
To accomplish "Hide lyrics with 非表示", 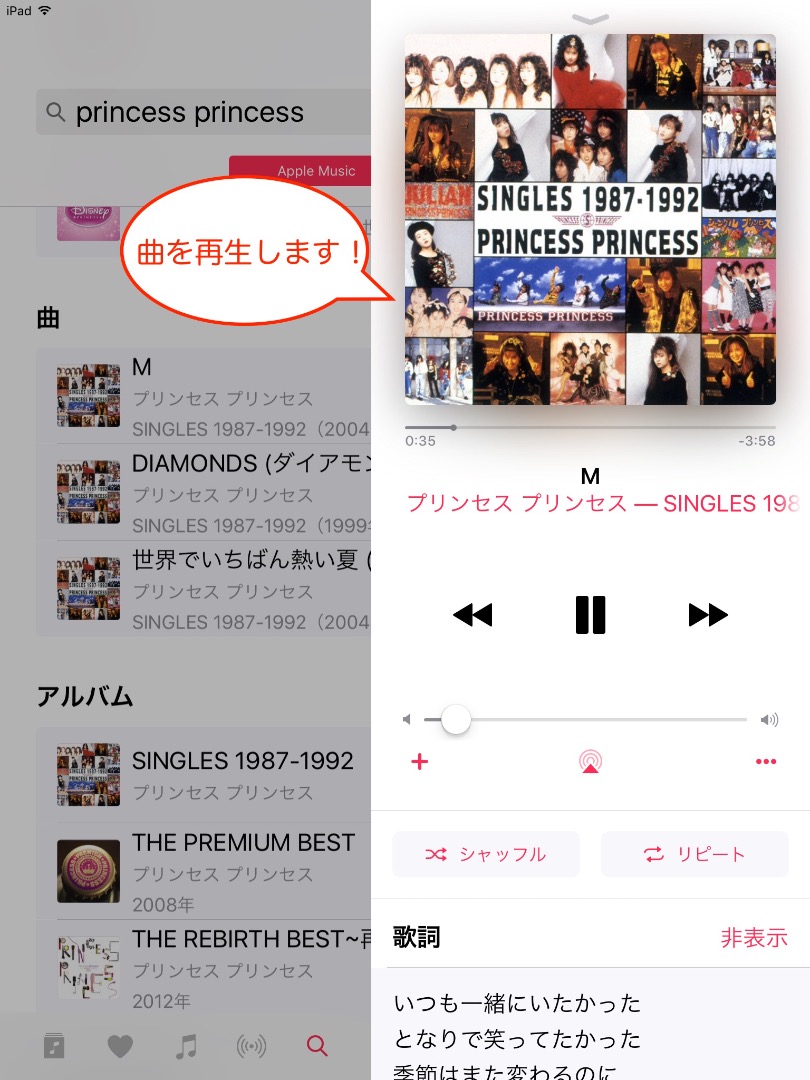I will pyautogui.click(x=754, y=938).
